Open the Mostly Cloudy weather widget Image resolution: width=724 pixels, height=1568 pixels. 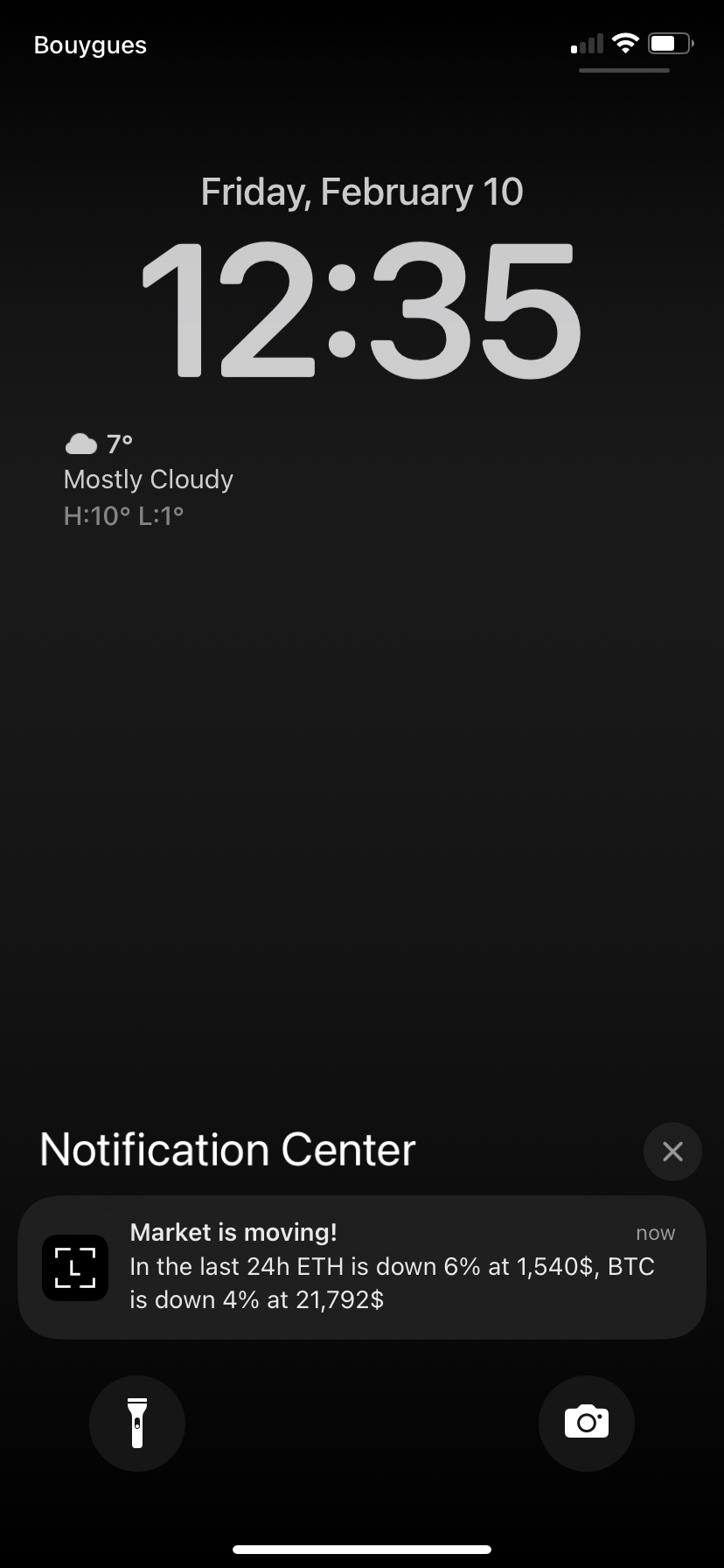[x=149, y=479]
